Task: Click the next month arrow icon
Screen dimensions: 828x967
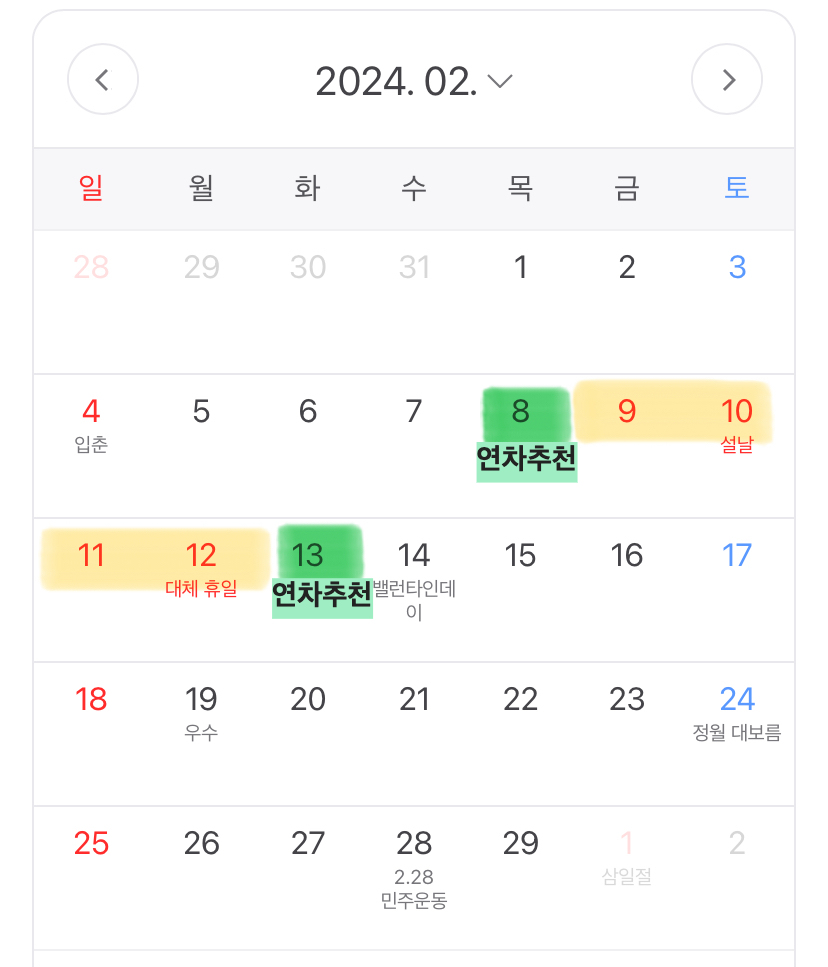Action: [726, 79]
